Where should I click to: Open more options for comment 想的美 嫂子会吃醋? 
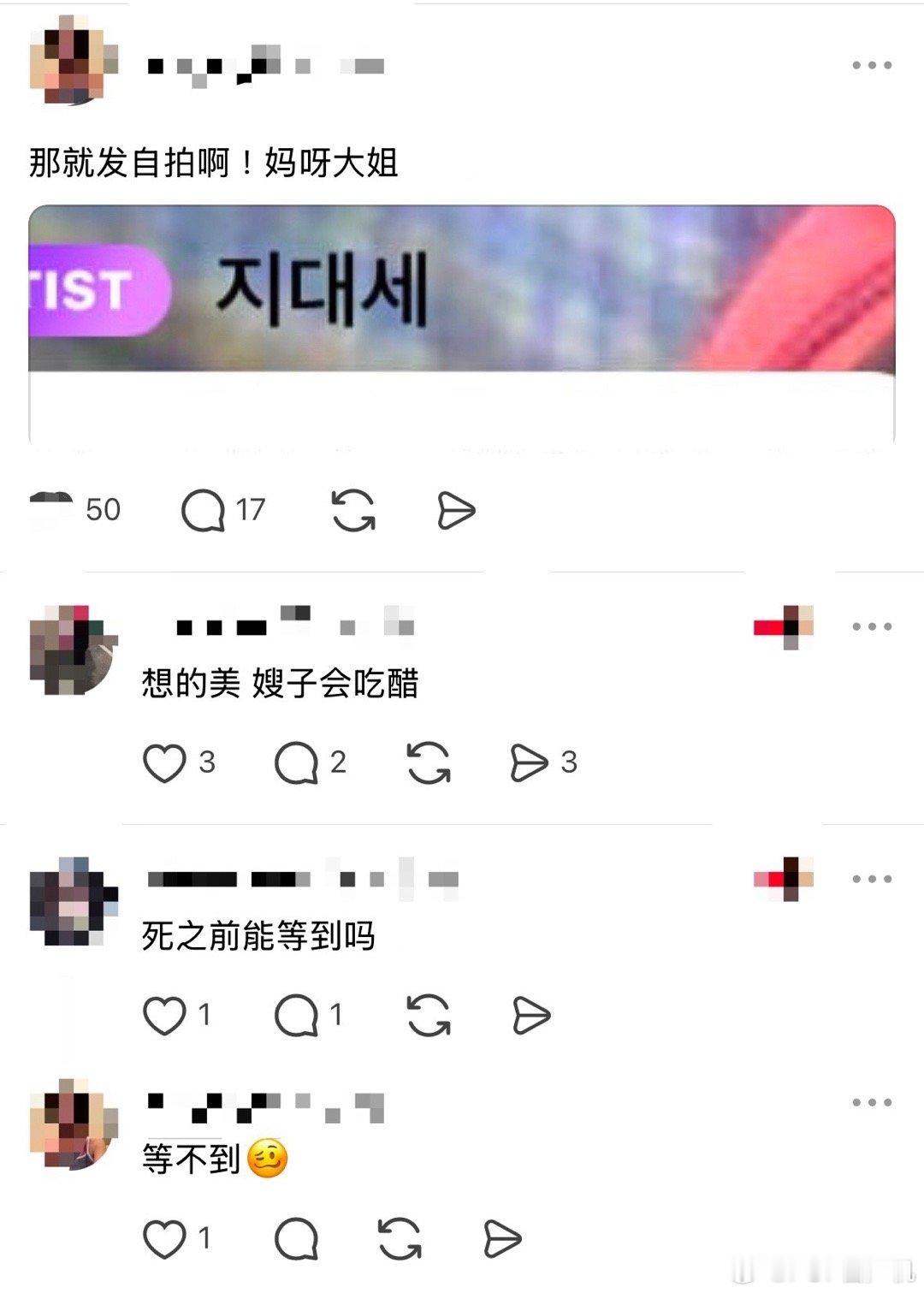870,627
